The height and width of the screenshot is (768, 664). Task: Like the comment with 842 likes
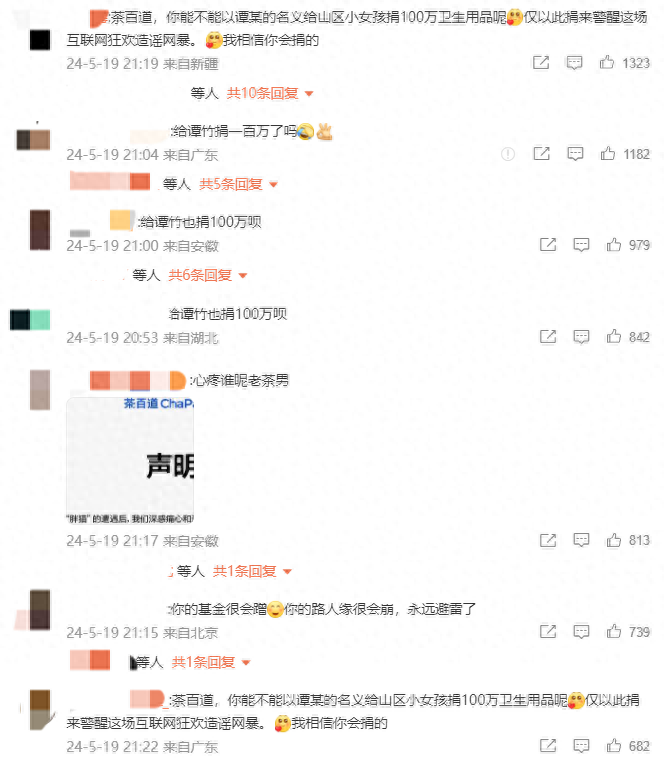pyautogui.click(x=613, y=337)
